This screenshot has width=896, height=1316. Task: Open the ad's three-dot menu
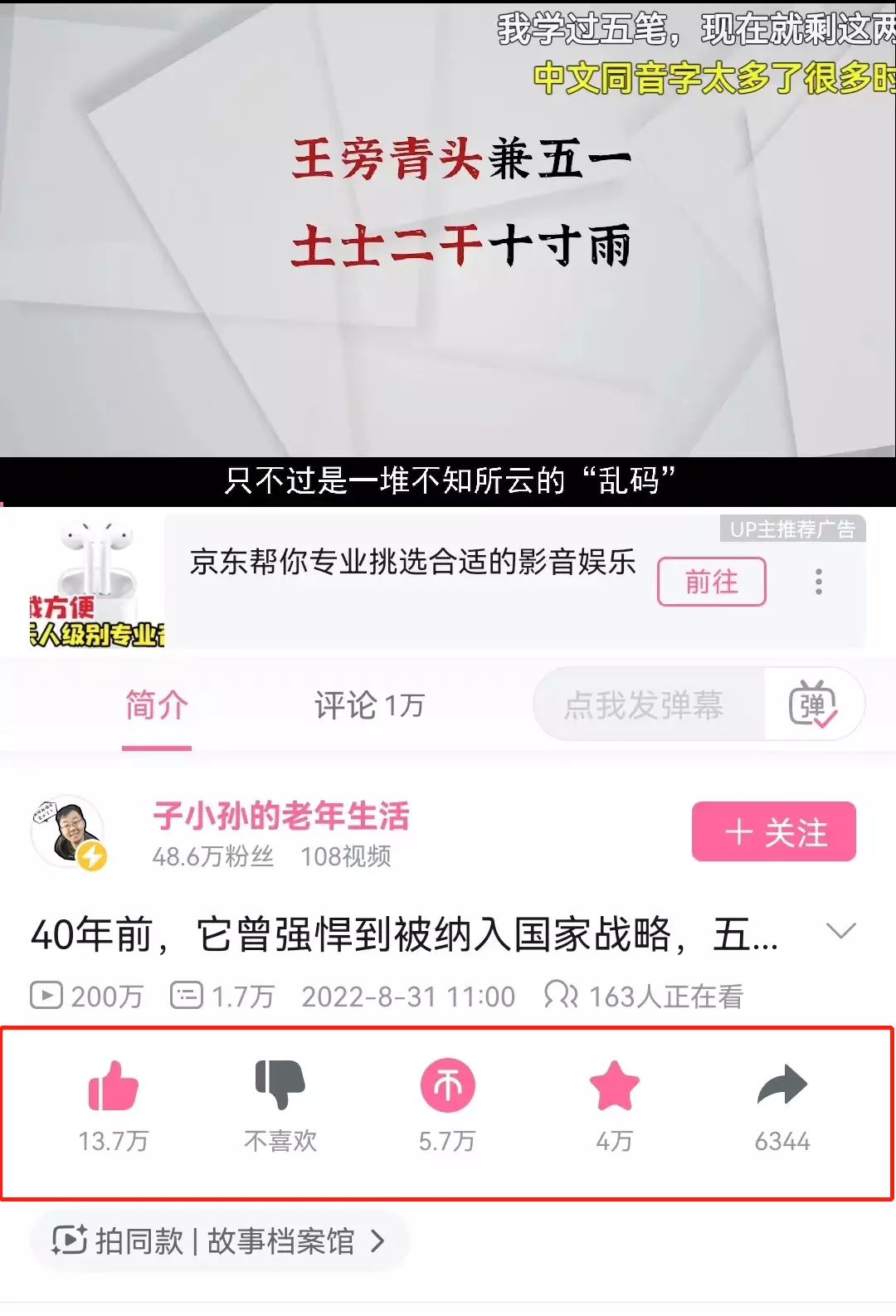[818, 582]
